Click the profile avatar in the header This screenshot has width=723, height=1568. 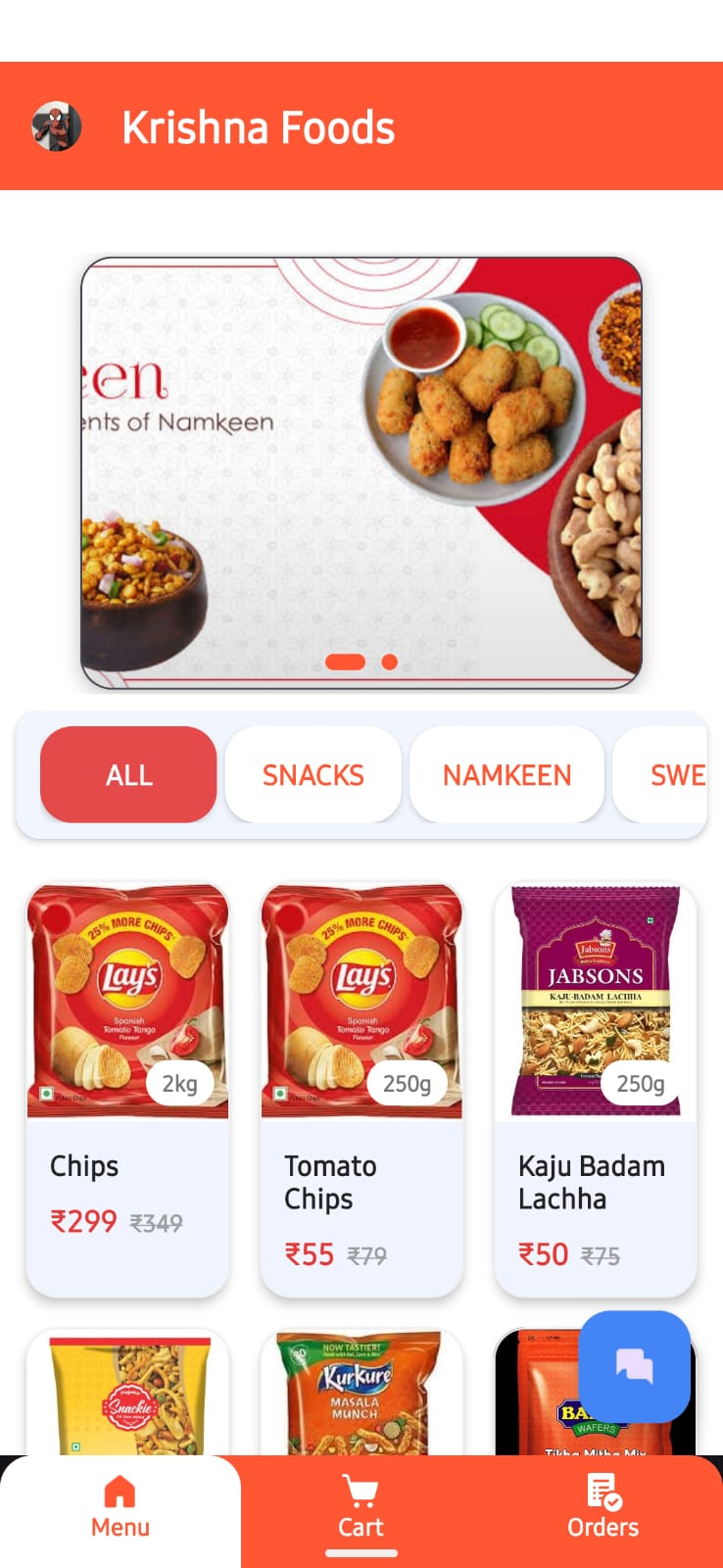click(56, 126)
